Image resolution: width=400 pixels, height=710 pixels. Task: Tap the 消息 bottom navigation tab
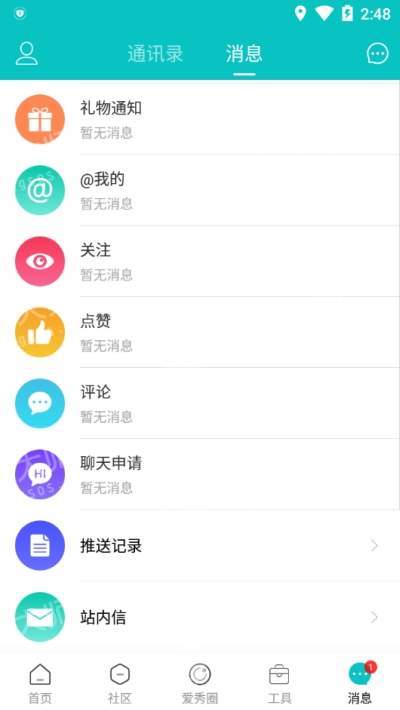click(x=360, y=684)
